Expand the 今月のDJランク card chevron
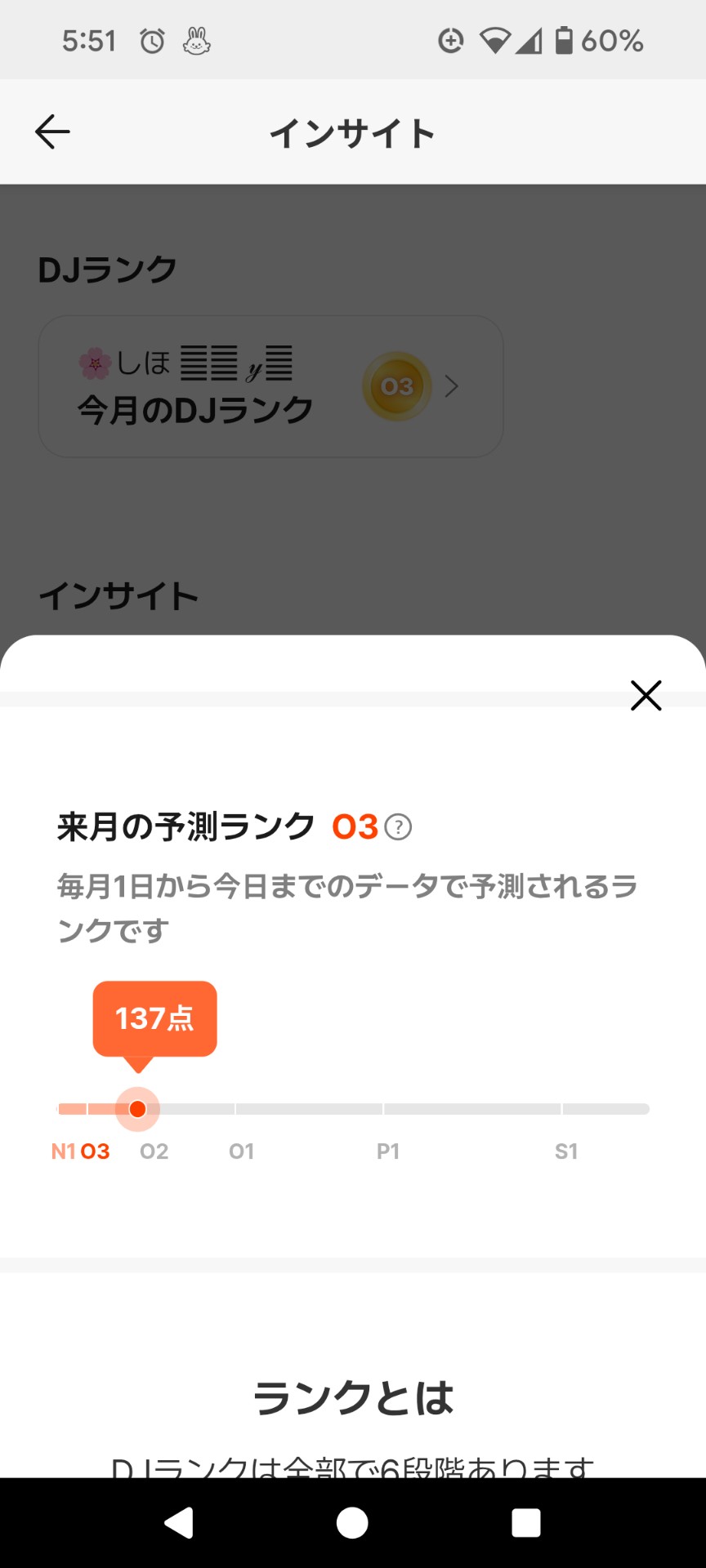Image resolution: width=706 pixels, height=1568 pixels. pos(451,385)
